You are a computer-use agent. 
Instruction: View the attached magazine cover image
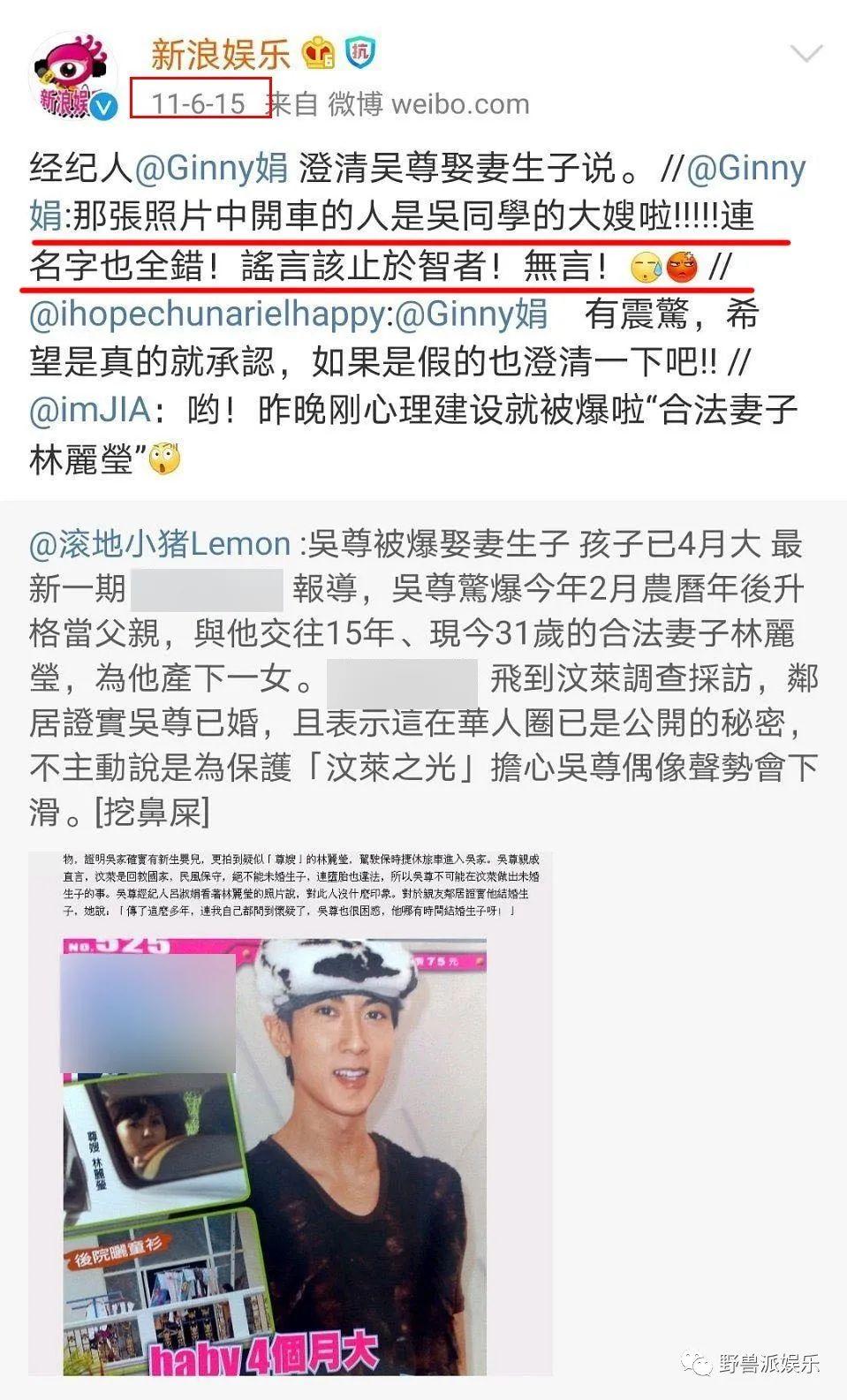coord(291,1113)
